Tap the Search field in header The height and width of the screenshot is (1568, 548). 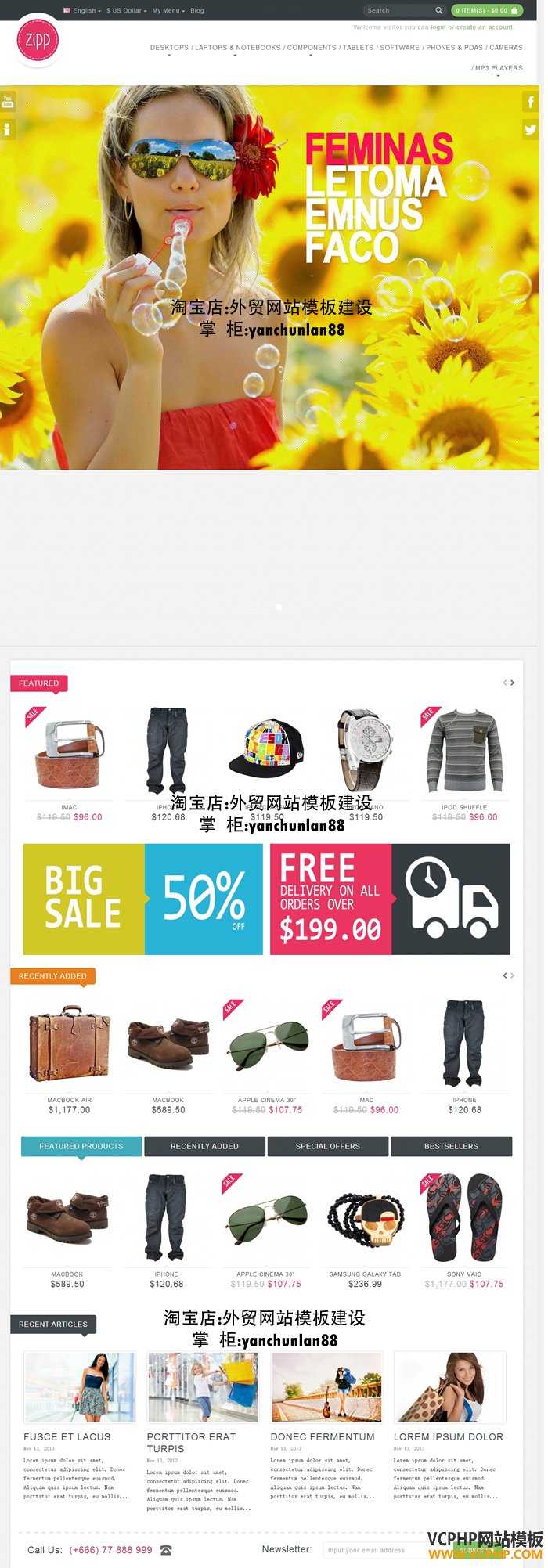click(399, 11)
